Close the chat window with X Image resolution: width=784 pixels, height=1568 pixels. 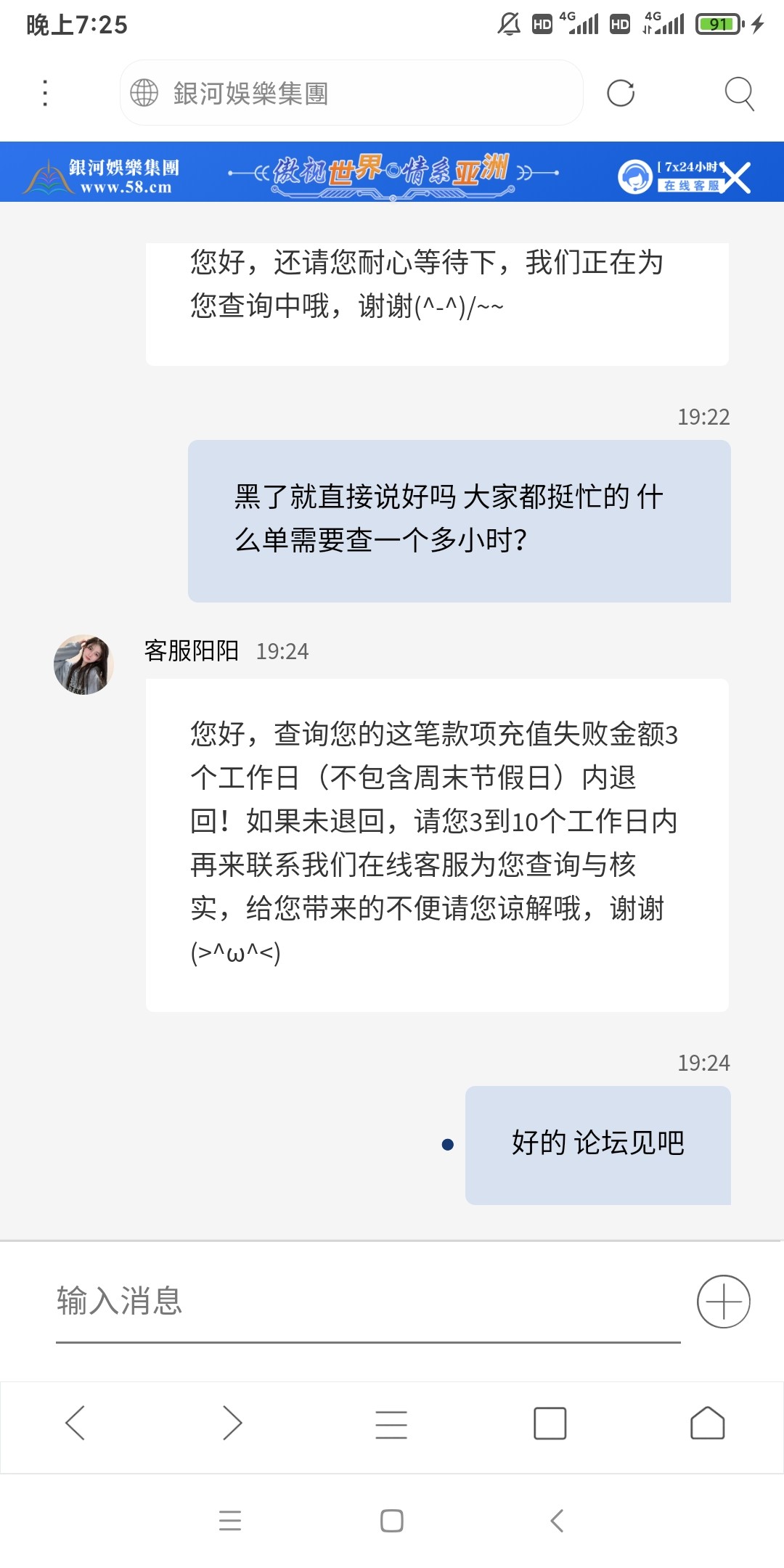tap(736, 178)
